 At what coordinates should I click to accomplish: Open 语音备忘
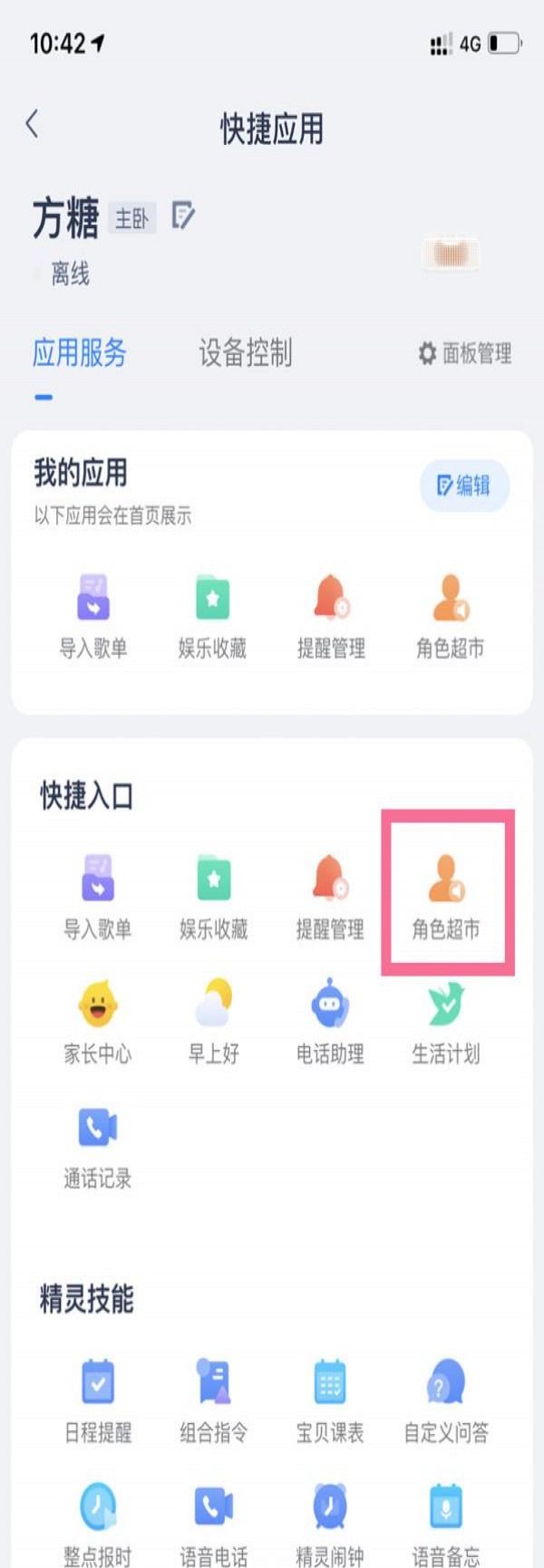click(x=446, y=1525)
